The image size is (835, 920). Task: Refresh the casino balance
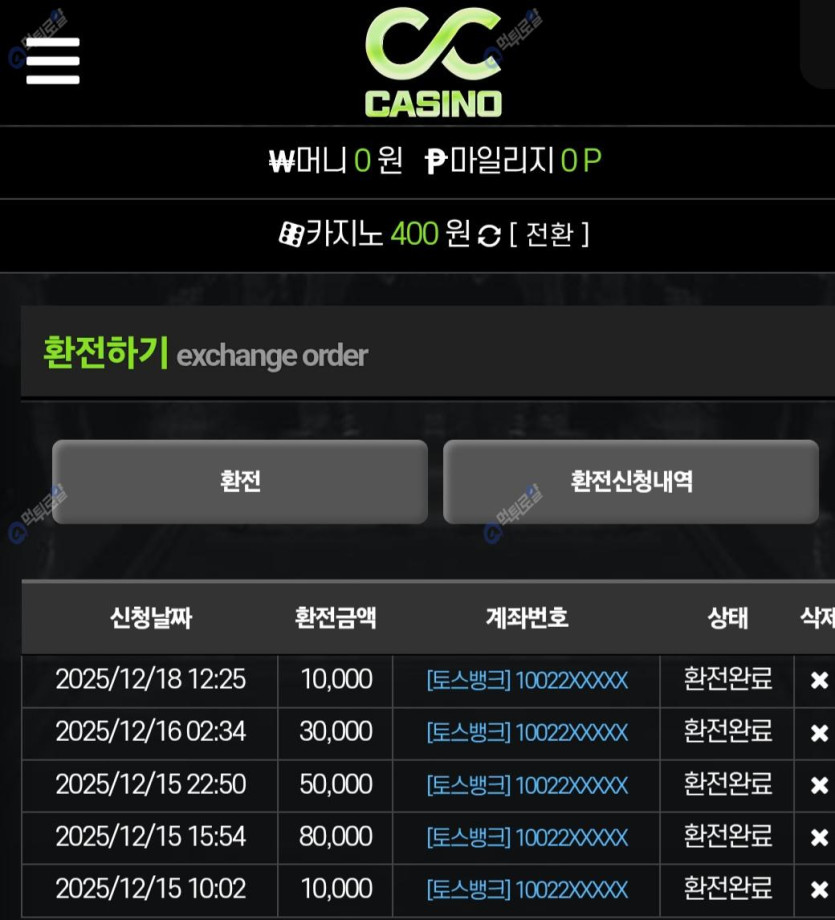pos(489,236)
